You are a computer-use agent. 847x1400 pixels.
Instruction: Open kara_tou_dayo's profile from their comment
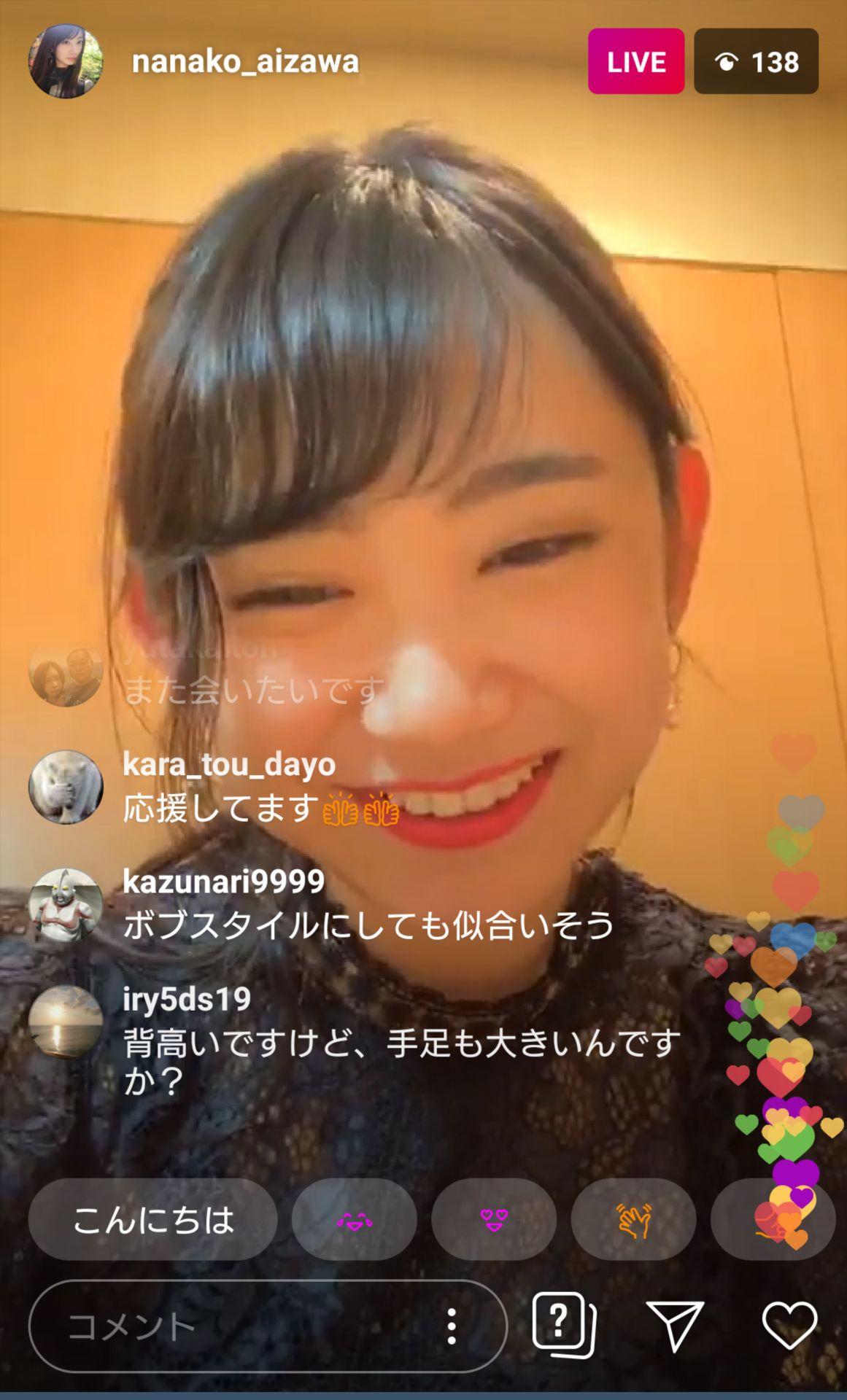[x=229, y=765]
